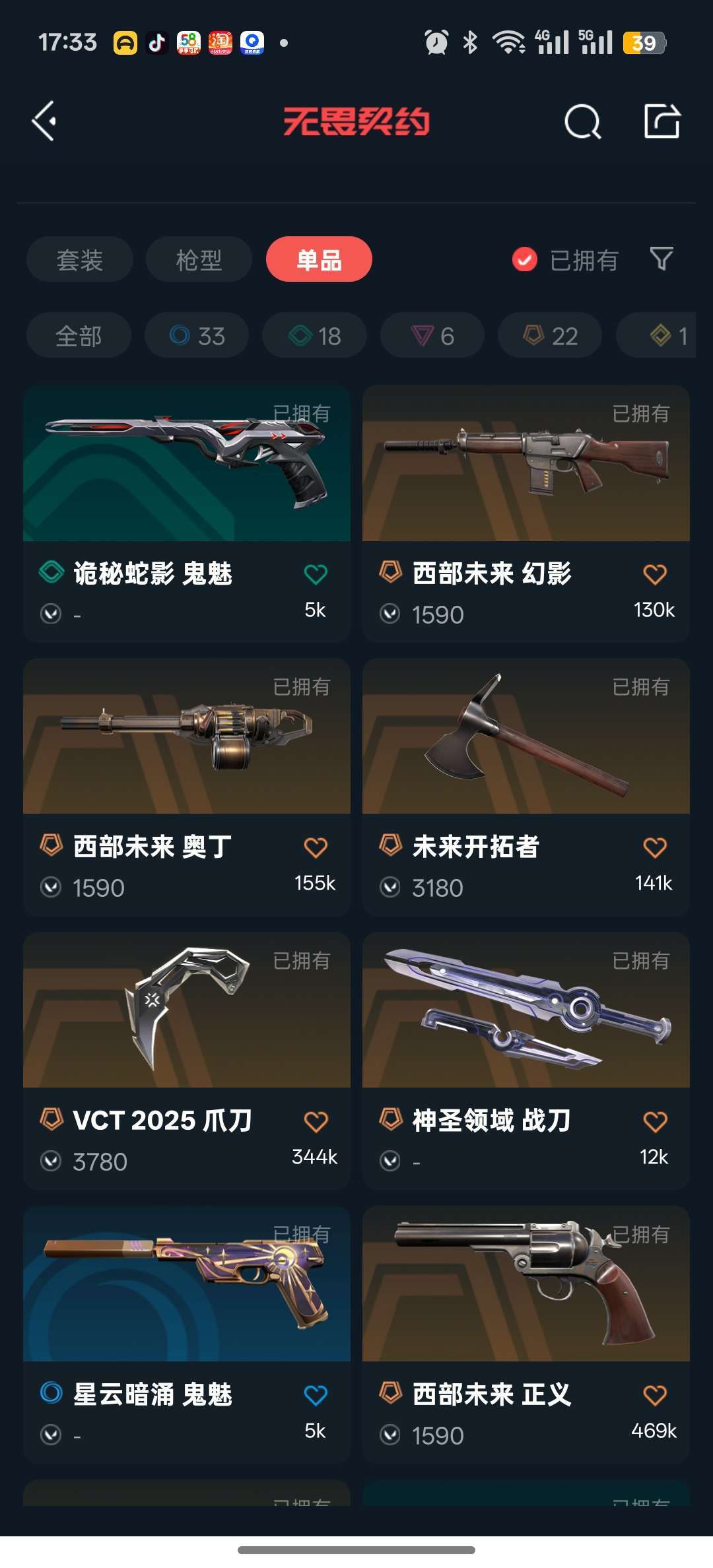Tap the share icon in the header

click(x=662, y=121)
